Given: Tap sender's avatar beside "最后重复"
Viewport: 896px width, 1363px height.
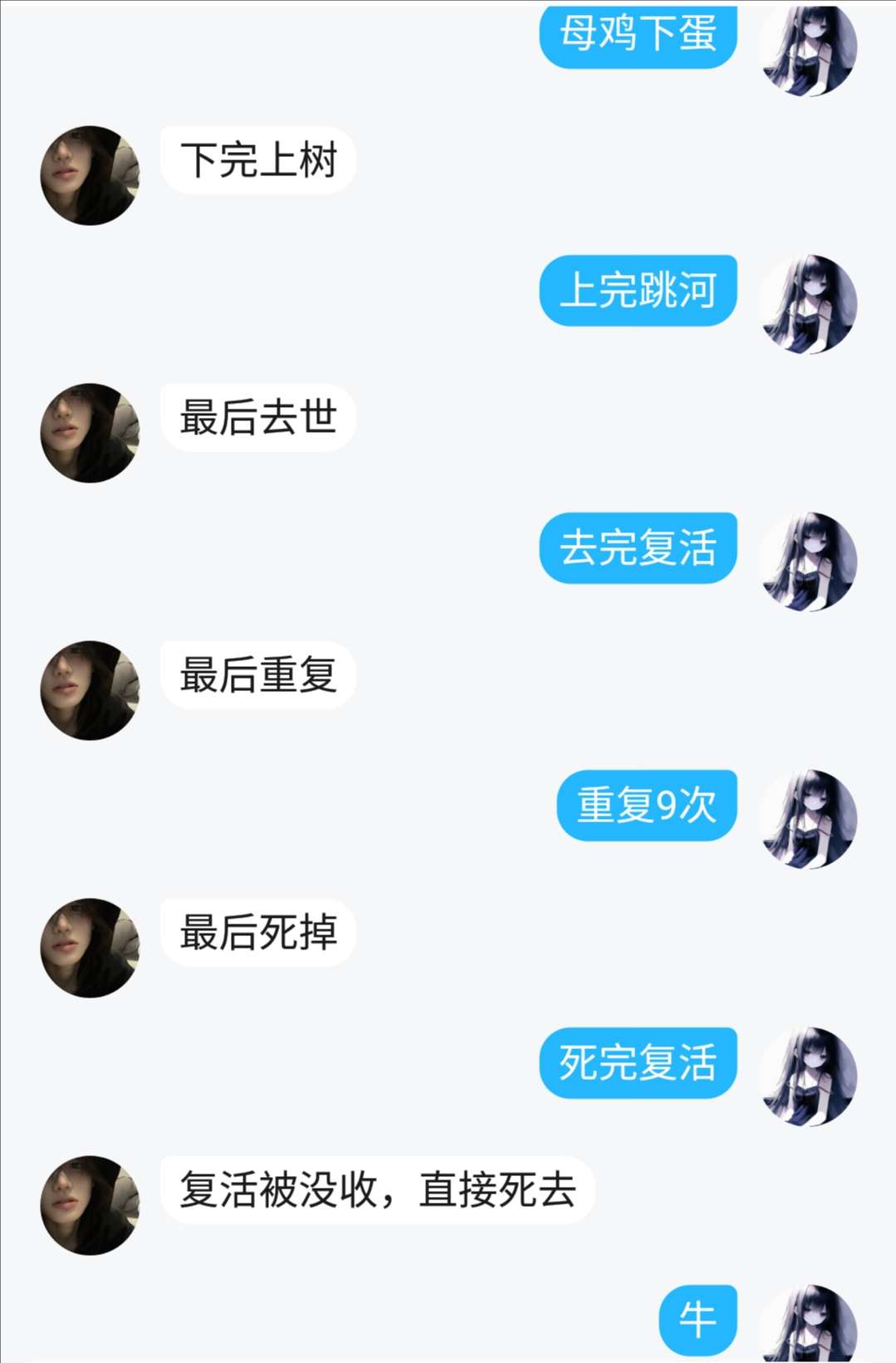Looking at the screenshot, I should (x=90, y=690).
